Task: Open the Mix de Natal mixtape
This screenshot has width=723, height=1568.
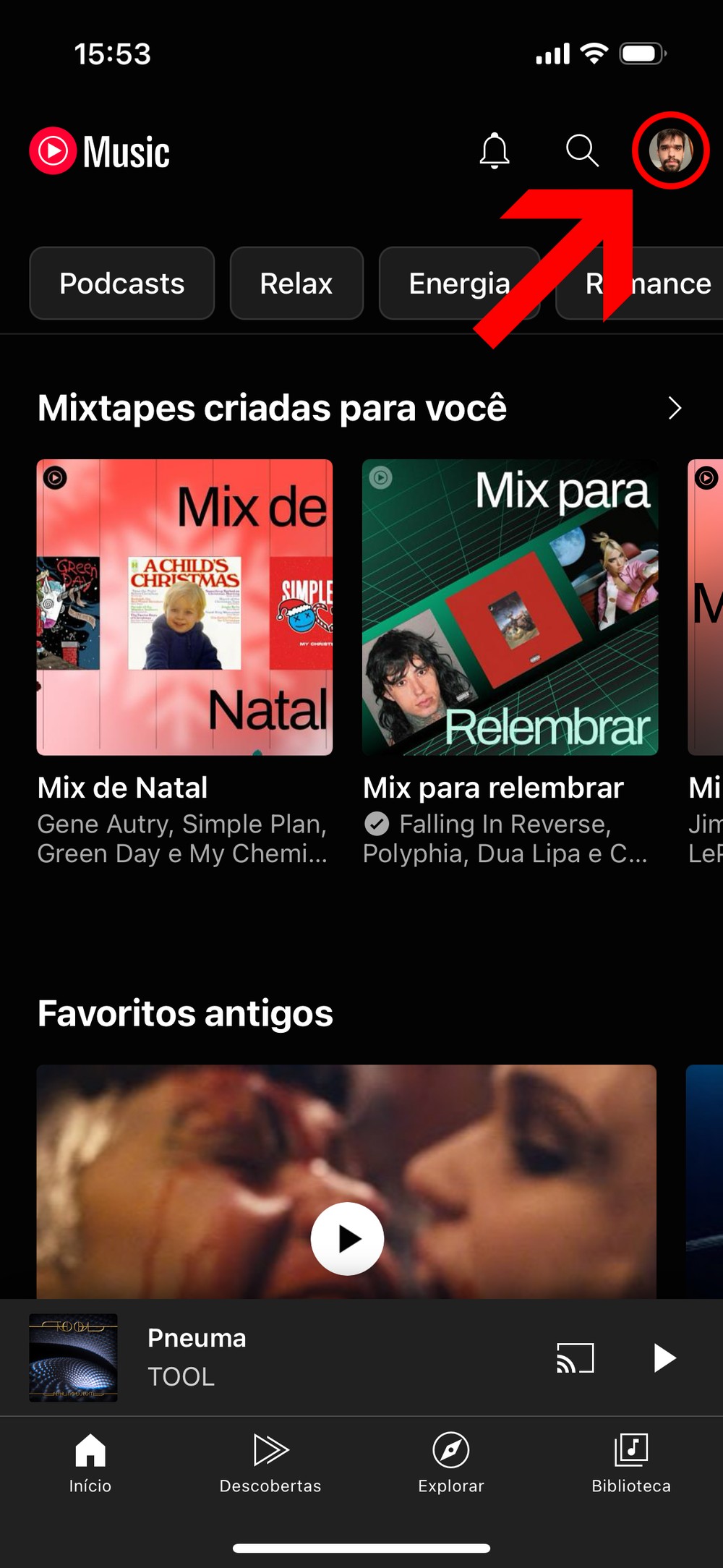Action: pyautogui.click(x=185, y=608)
